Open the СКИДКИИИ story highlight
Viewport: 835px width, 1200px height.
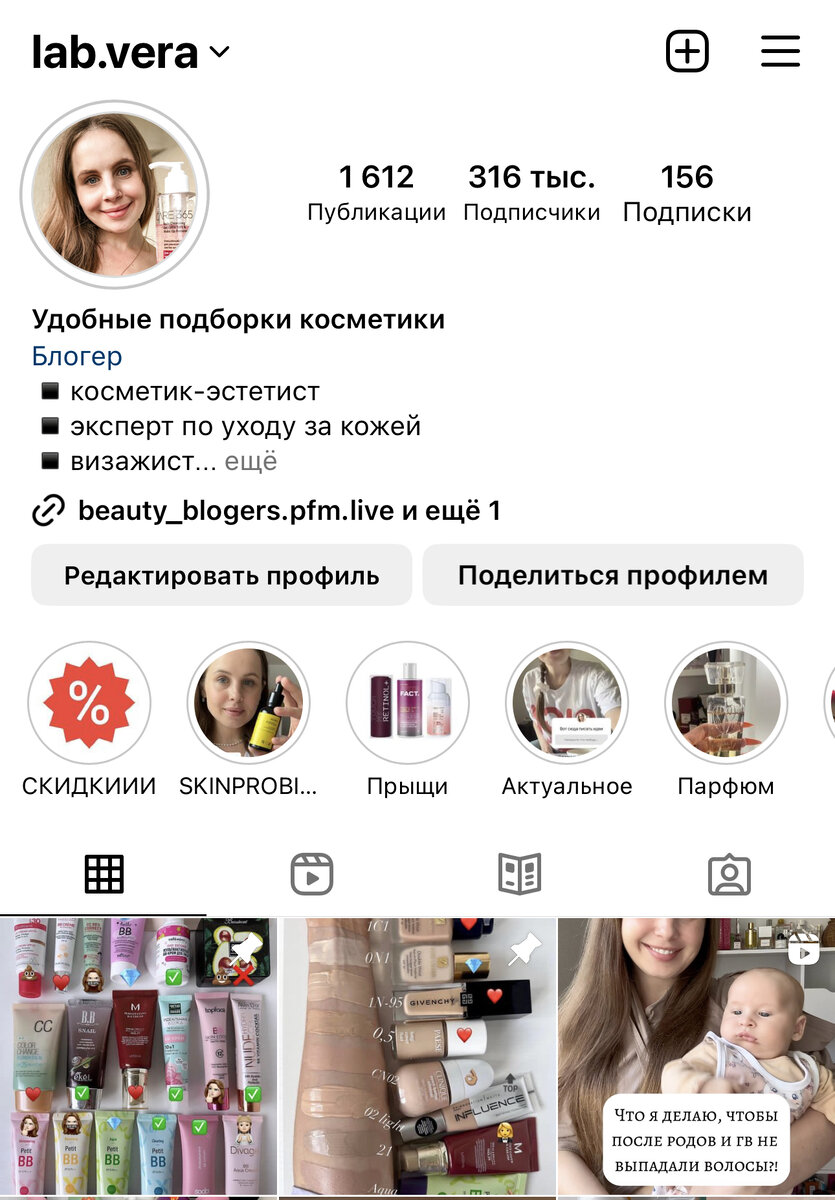[89, 704]
